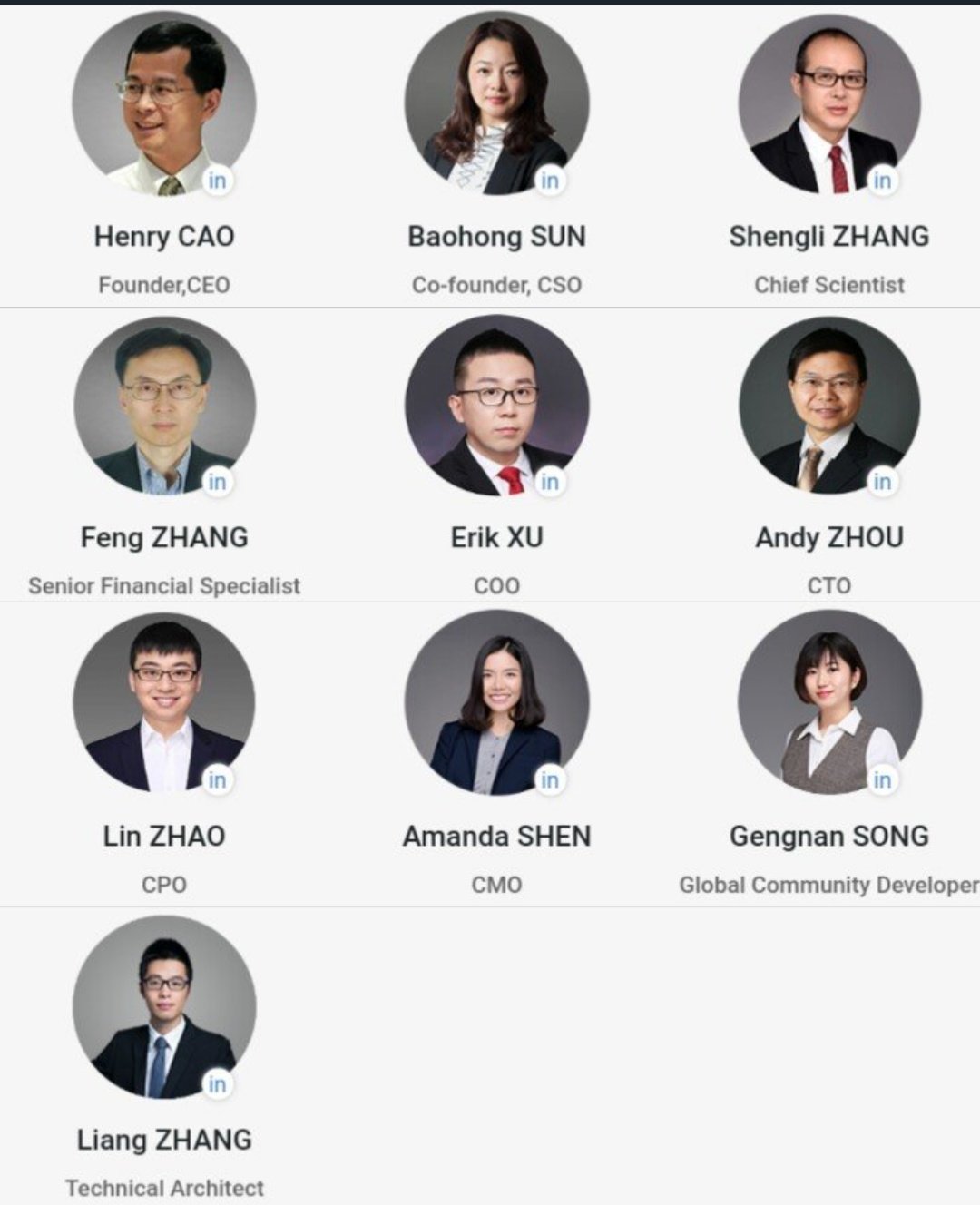View Feng ZHANG's LinkedIn via the badge
Screen dimensions: 980x1205
click(x=217, y=482)
